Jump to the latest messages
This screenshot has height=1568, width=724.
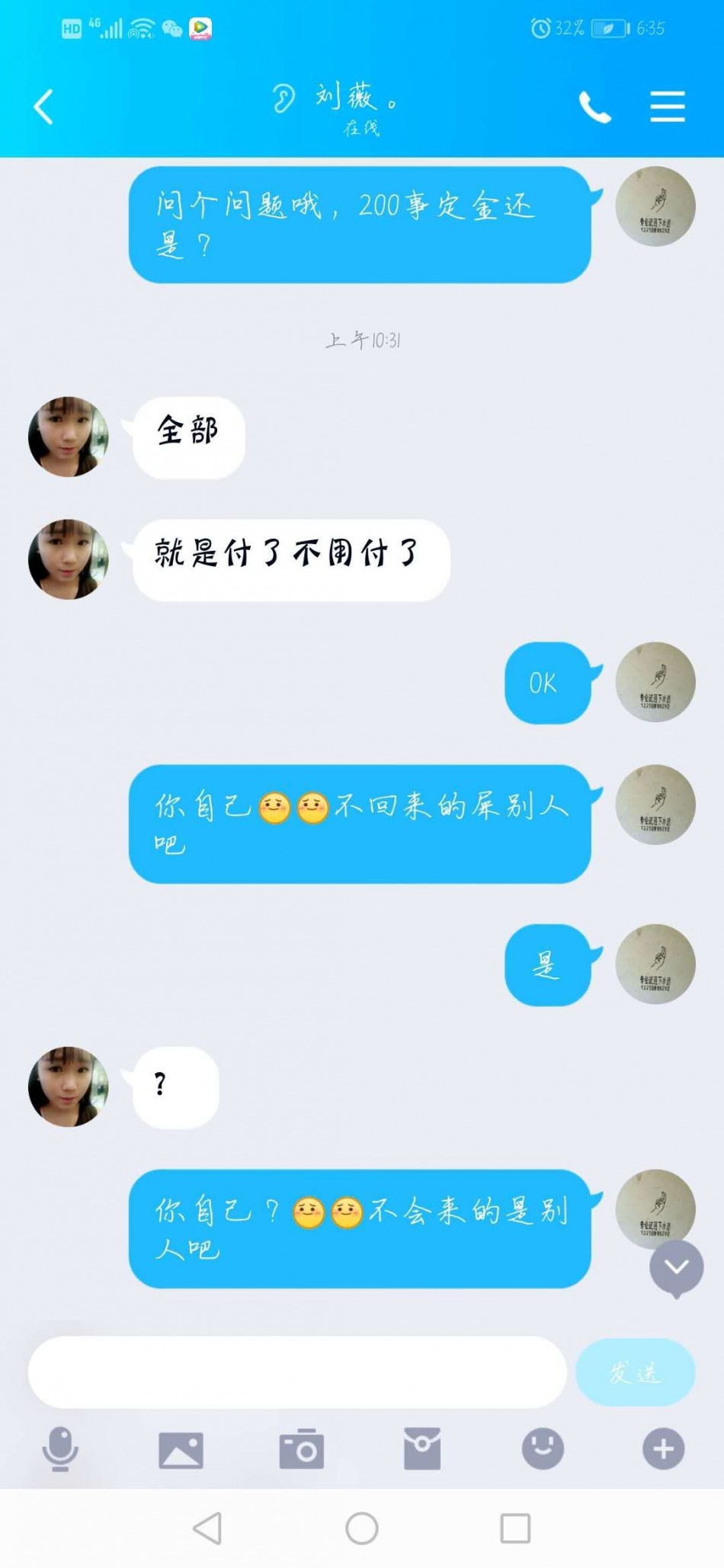click(x=676, y=1267)
